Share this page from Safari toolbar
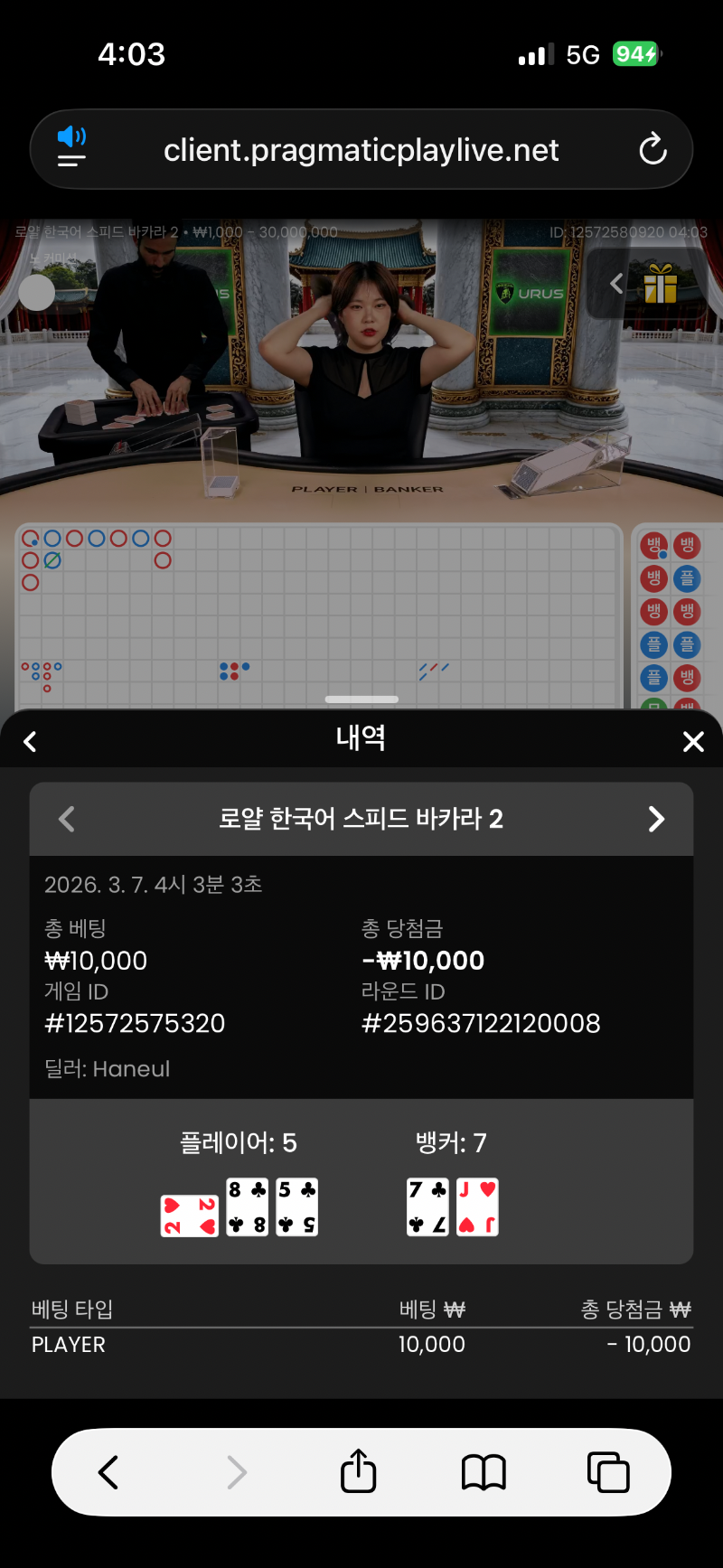 (358, 1471)
